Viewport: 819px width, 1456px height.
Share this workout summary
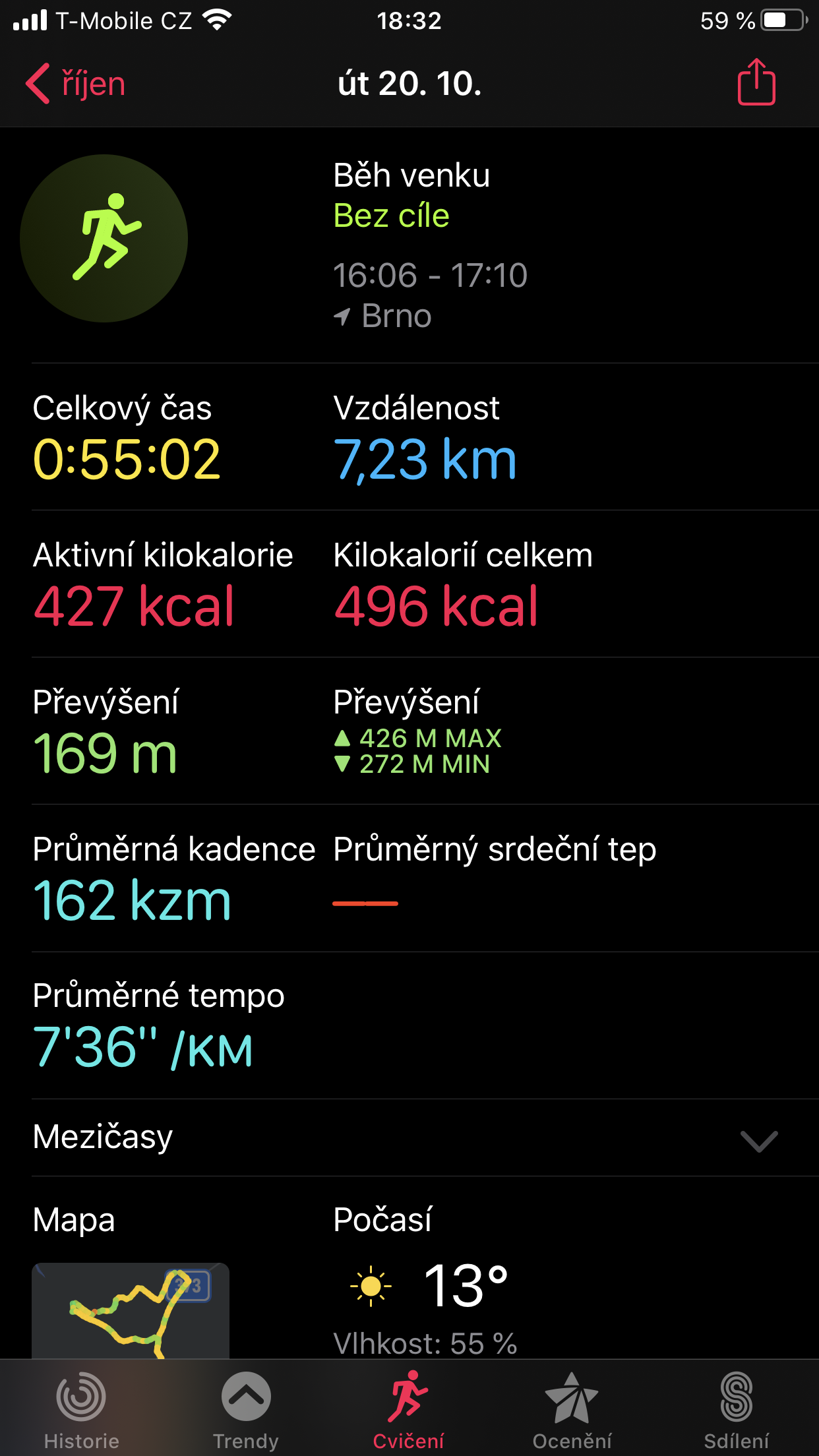pos(756,82)
